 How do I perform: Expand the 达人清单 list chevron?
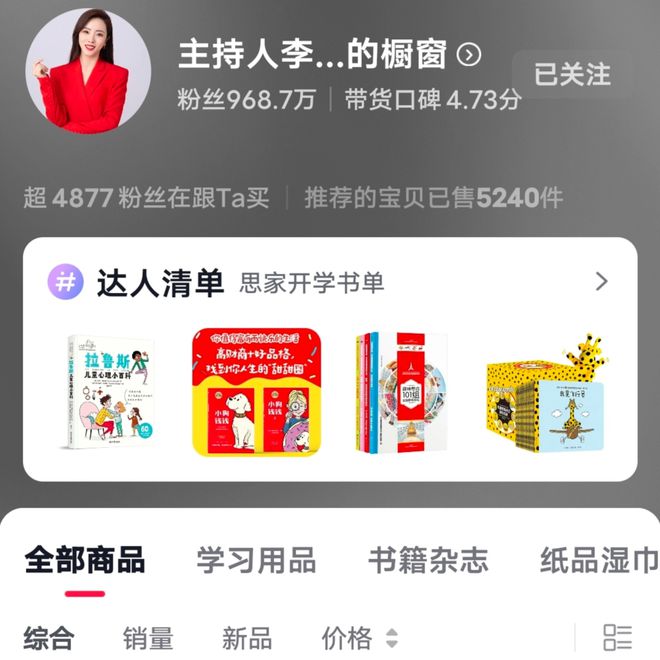(x=601, y=282)
